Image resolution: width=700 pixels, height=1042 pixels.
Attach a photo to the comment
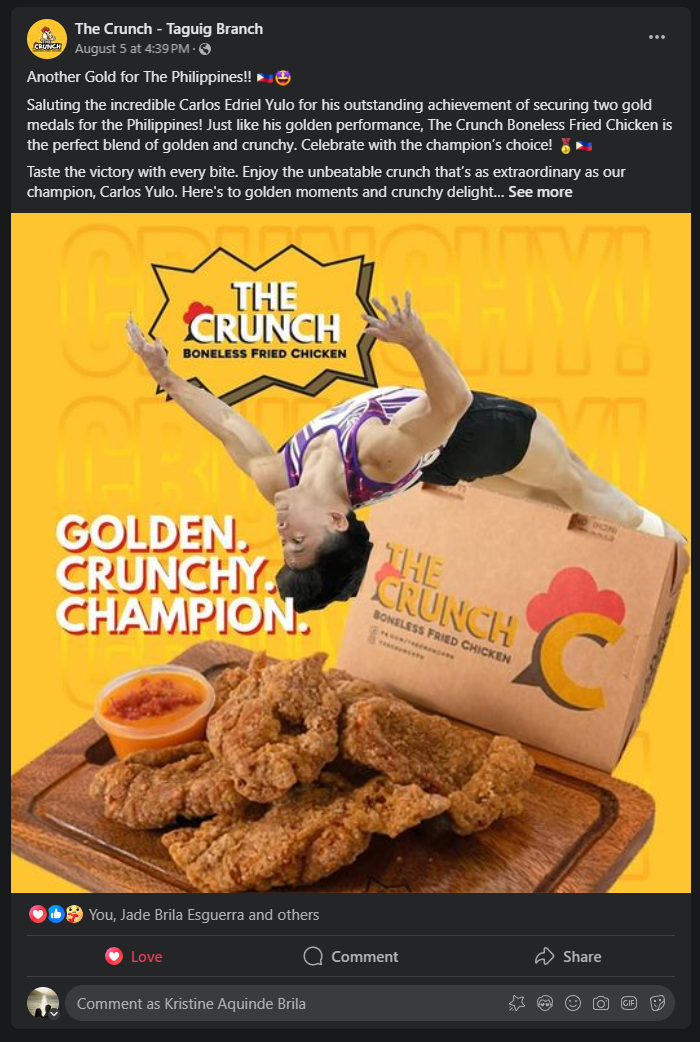click(x=601, y=1003)
